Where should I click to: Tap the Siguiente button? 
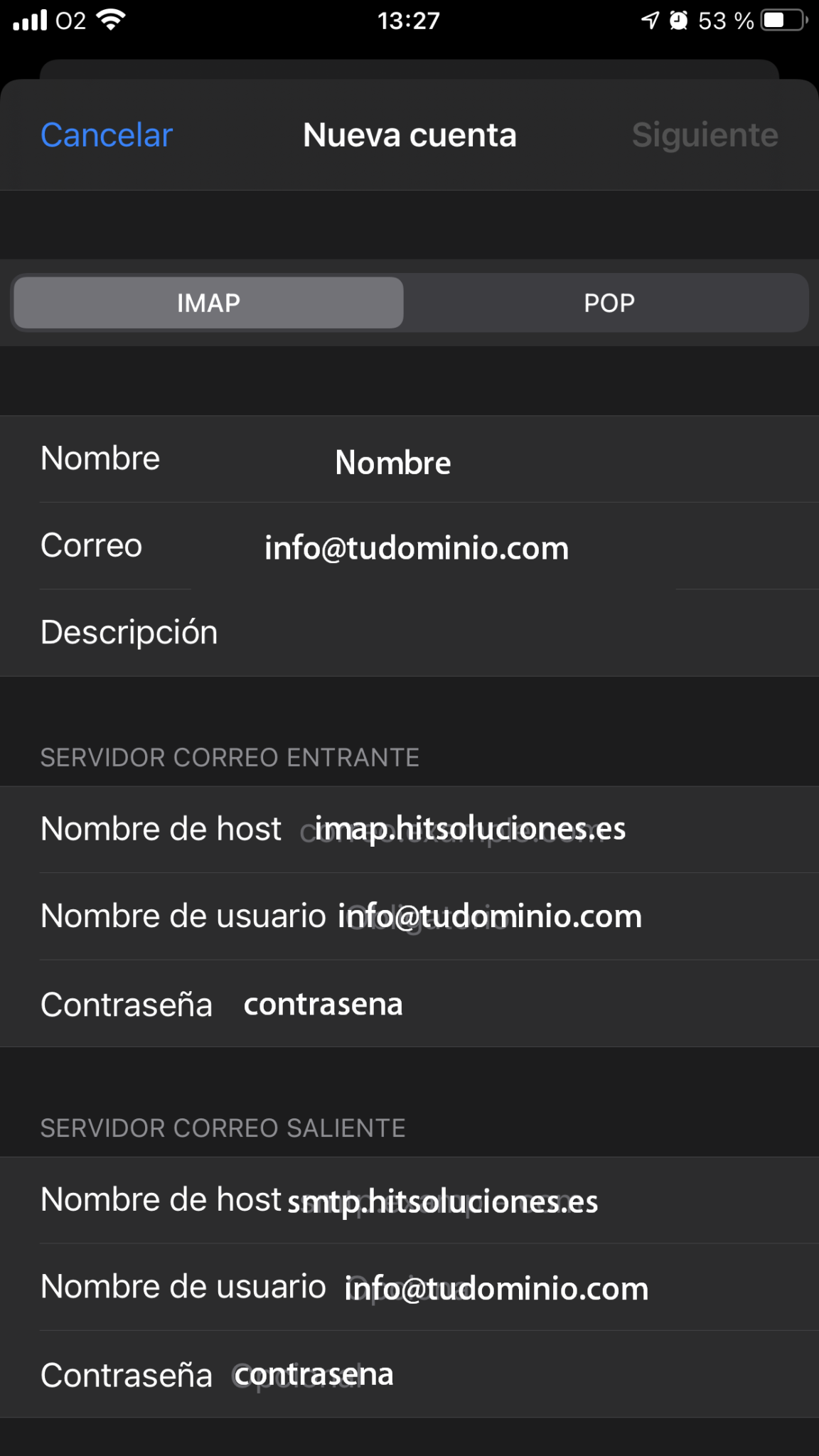click(x=705, y=135)
